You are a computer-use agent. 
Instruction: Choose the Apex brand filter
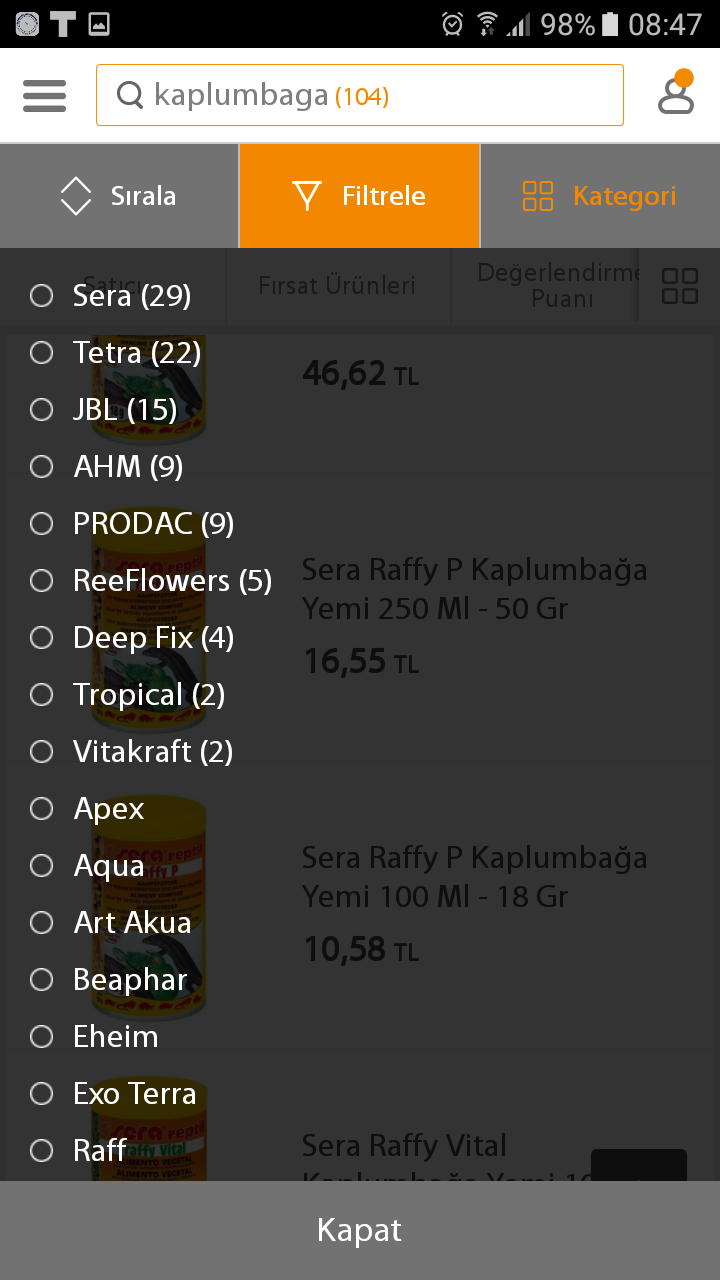tap(88, 808)
